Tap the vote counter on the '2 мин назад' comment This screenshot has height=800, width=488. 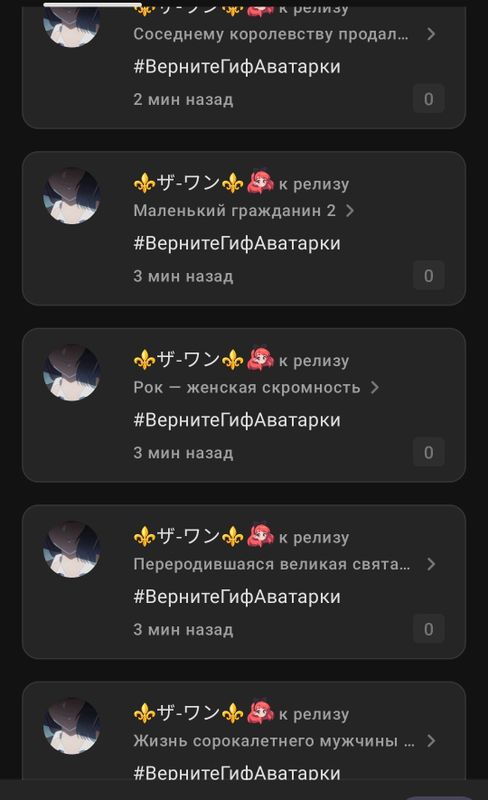tap(428, 98)
